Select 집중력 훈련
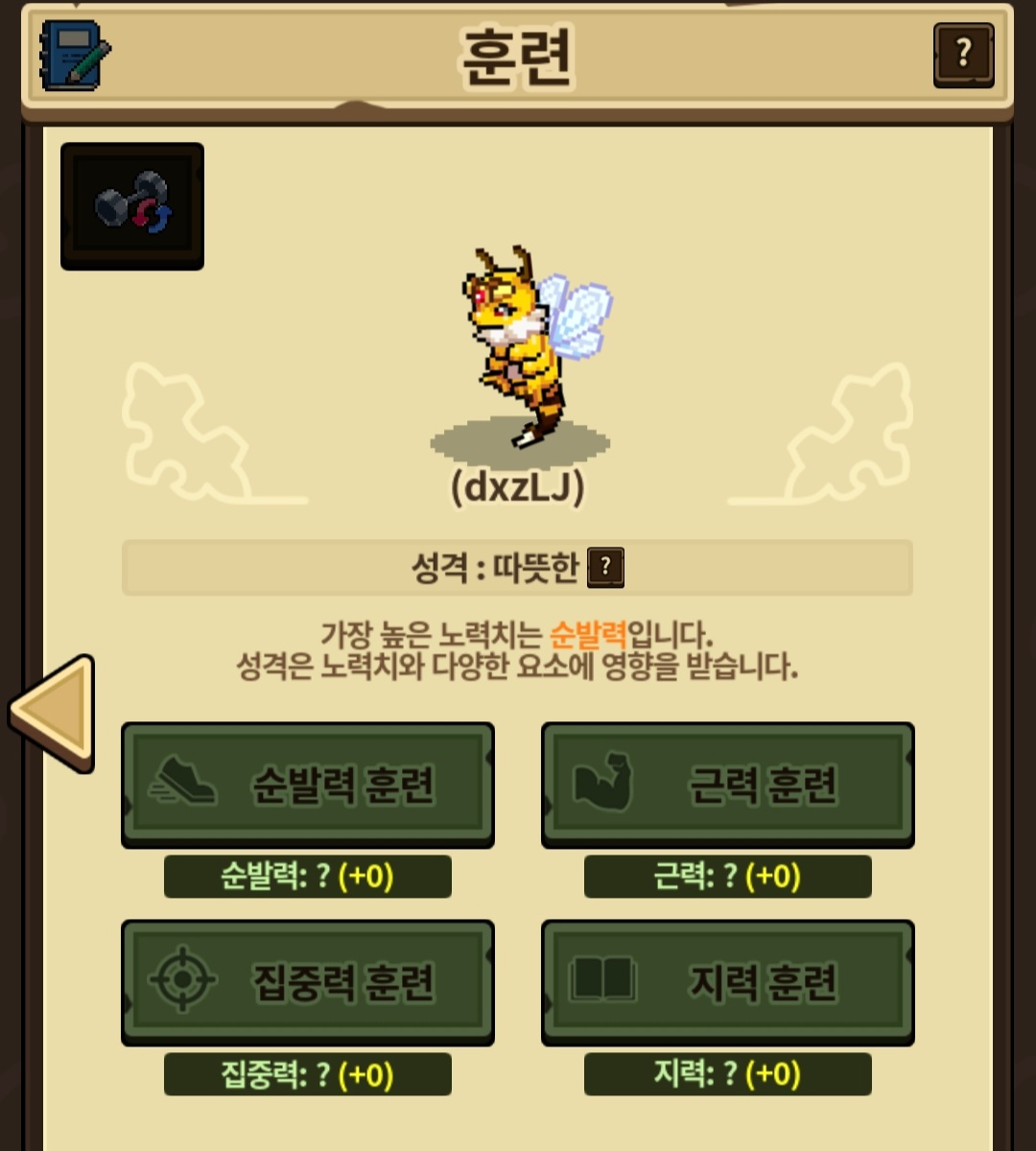 [x=308, y=982]
